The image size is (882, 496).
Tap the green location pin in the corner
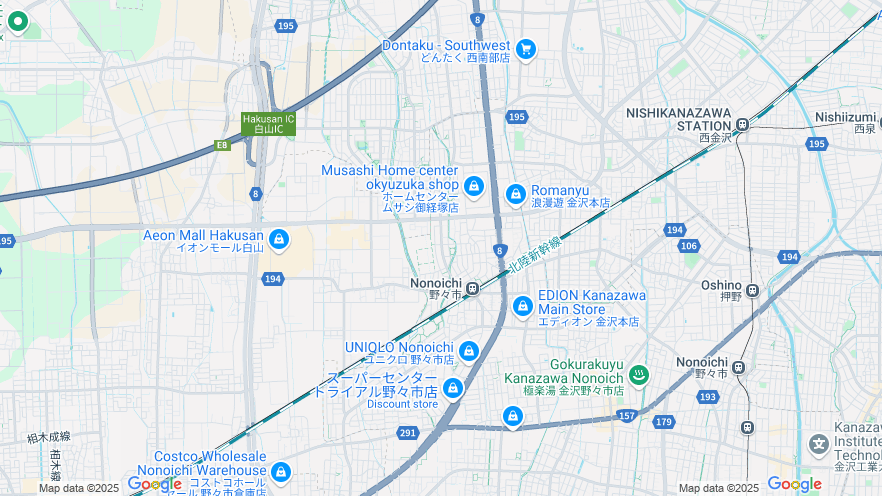click(17, 21)
